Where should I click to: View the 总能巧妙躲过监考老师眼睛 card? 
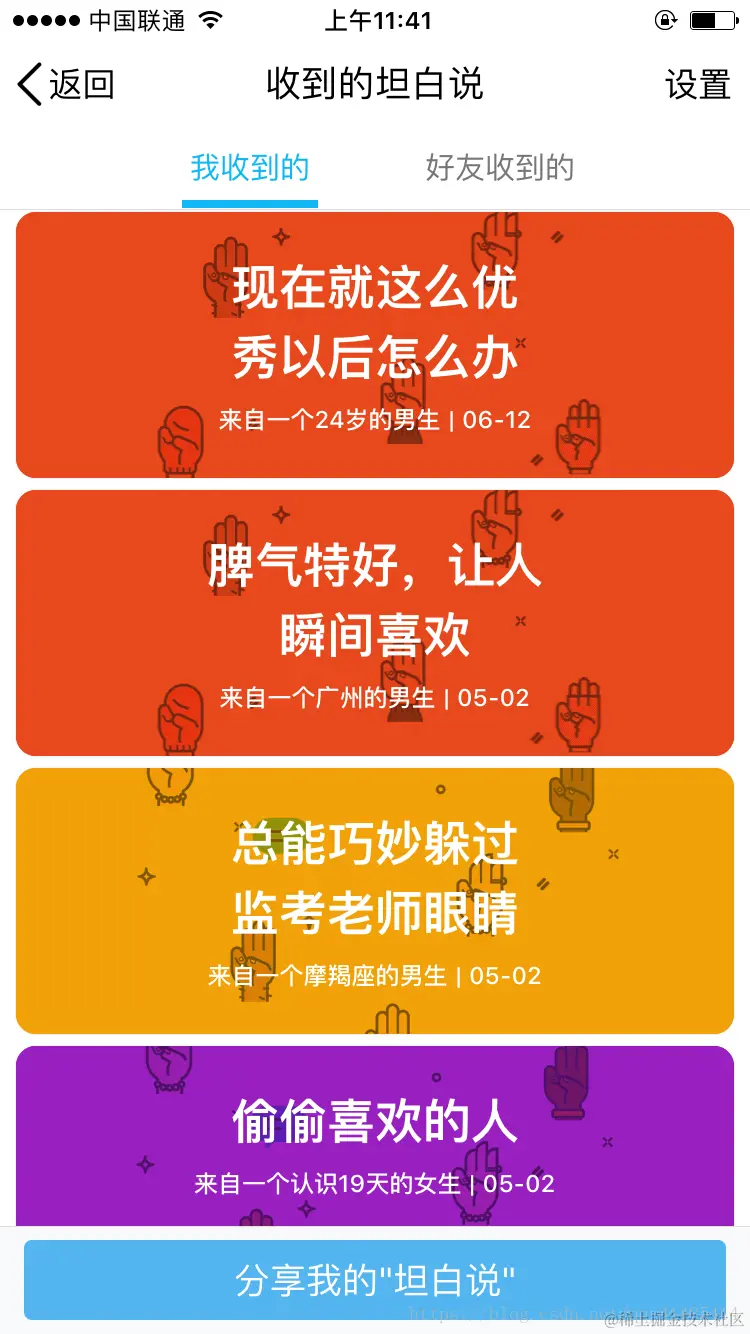(375, 900)
